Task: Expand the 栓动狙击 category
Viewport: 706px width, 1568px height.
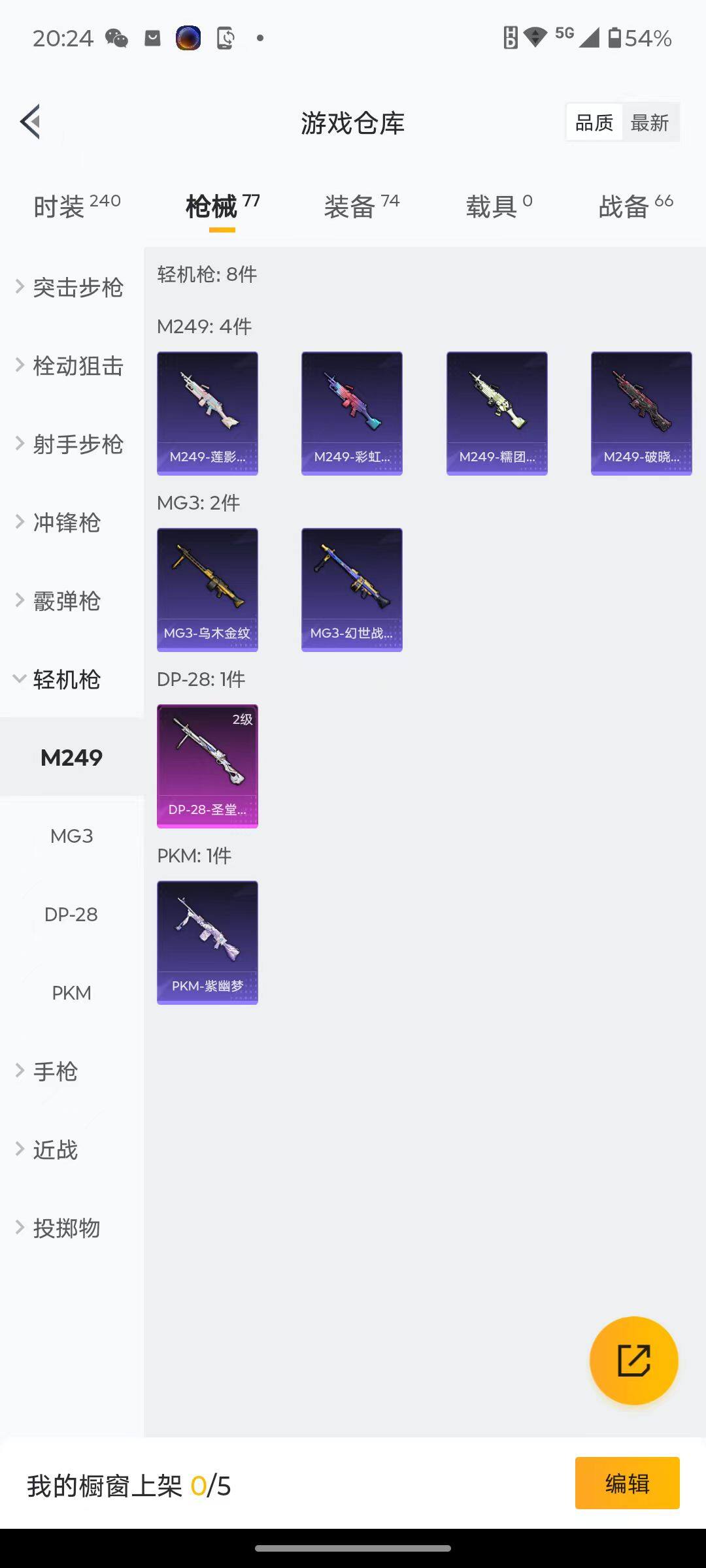Action: click(71, 366)
